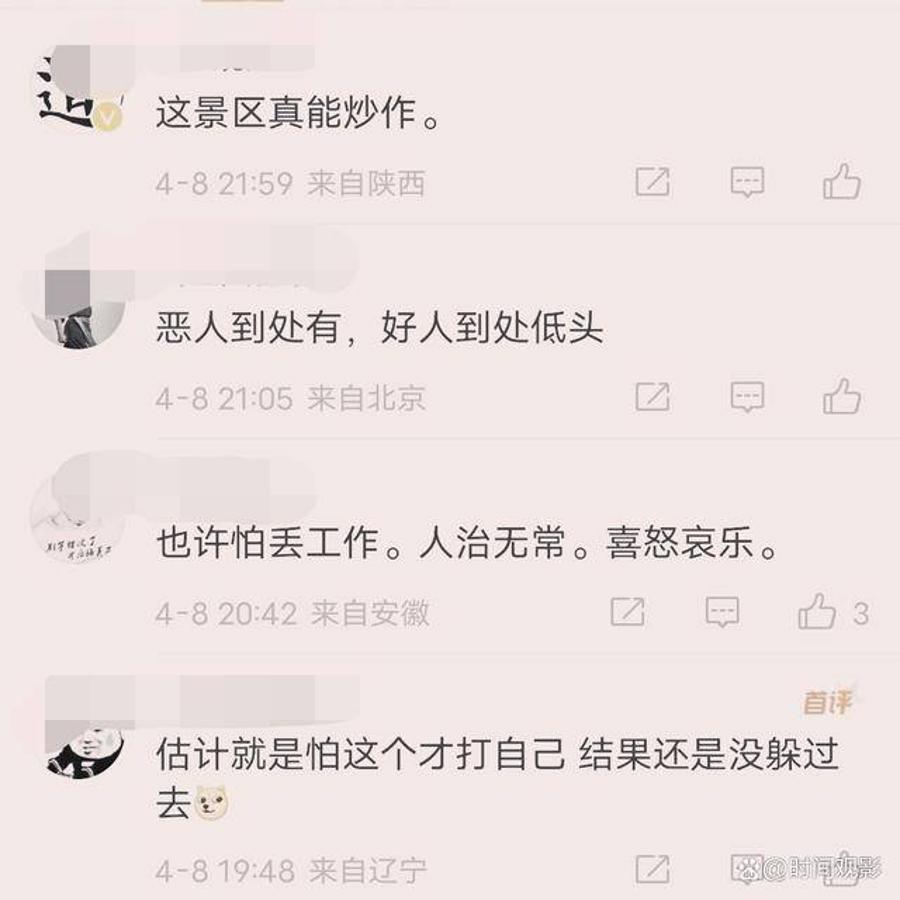Reply to the comment from 北京
900x900 pixels.
(x=747, y=397)
